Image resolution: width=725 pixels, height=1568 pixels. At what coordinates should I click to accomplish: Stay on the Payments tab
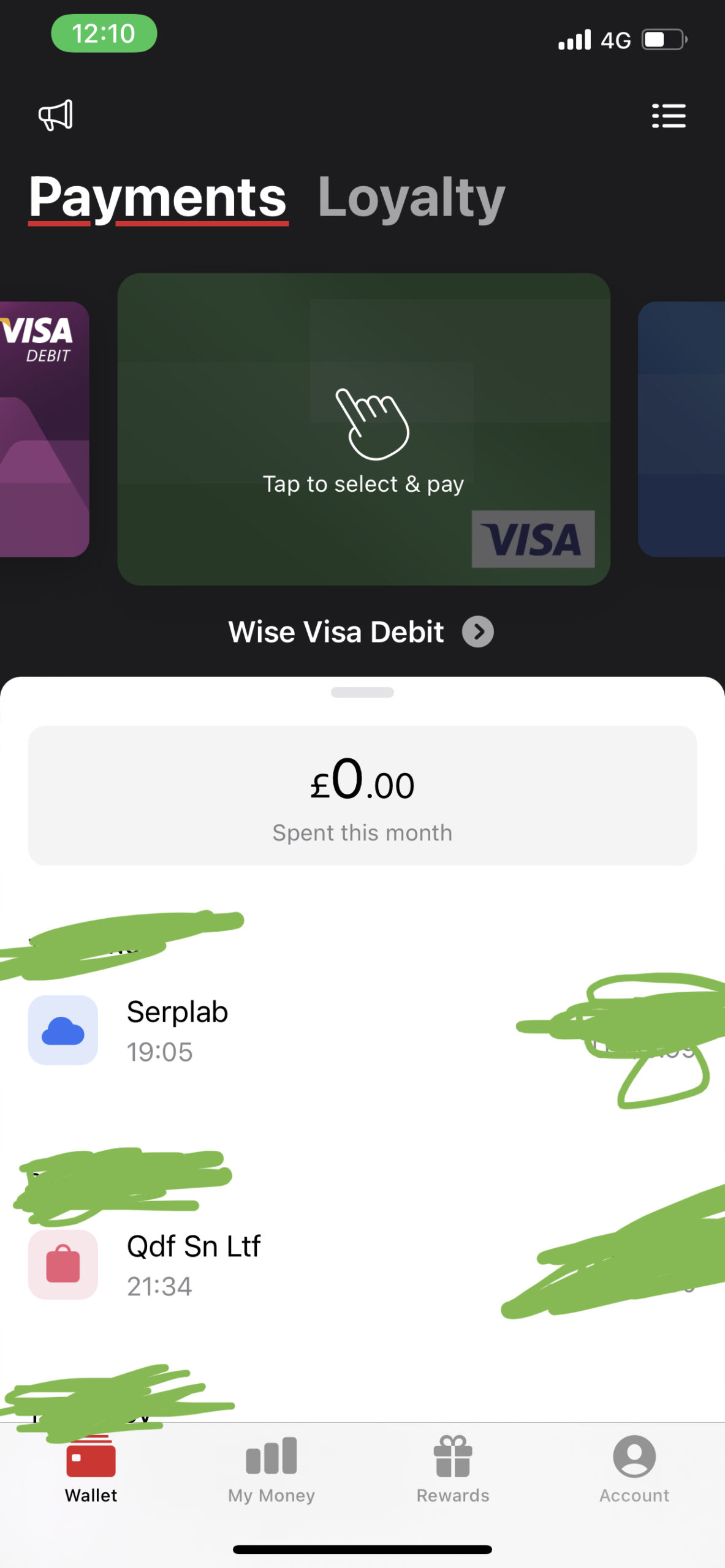click(159, 197)
